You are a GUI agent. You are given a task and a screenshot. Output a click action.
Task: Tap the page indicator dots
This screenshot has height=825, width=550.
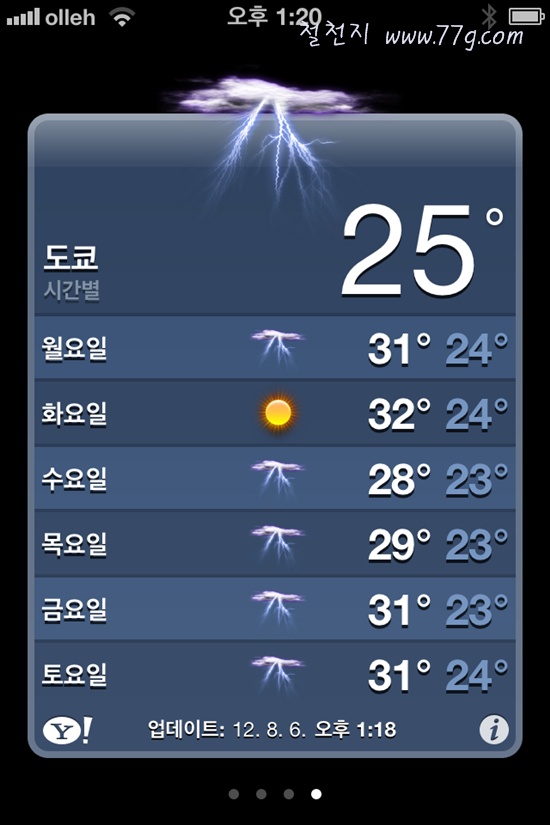pos(275,794)
